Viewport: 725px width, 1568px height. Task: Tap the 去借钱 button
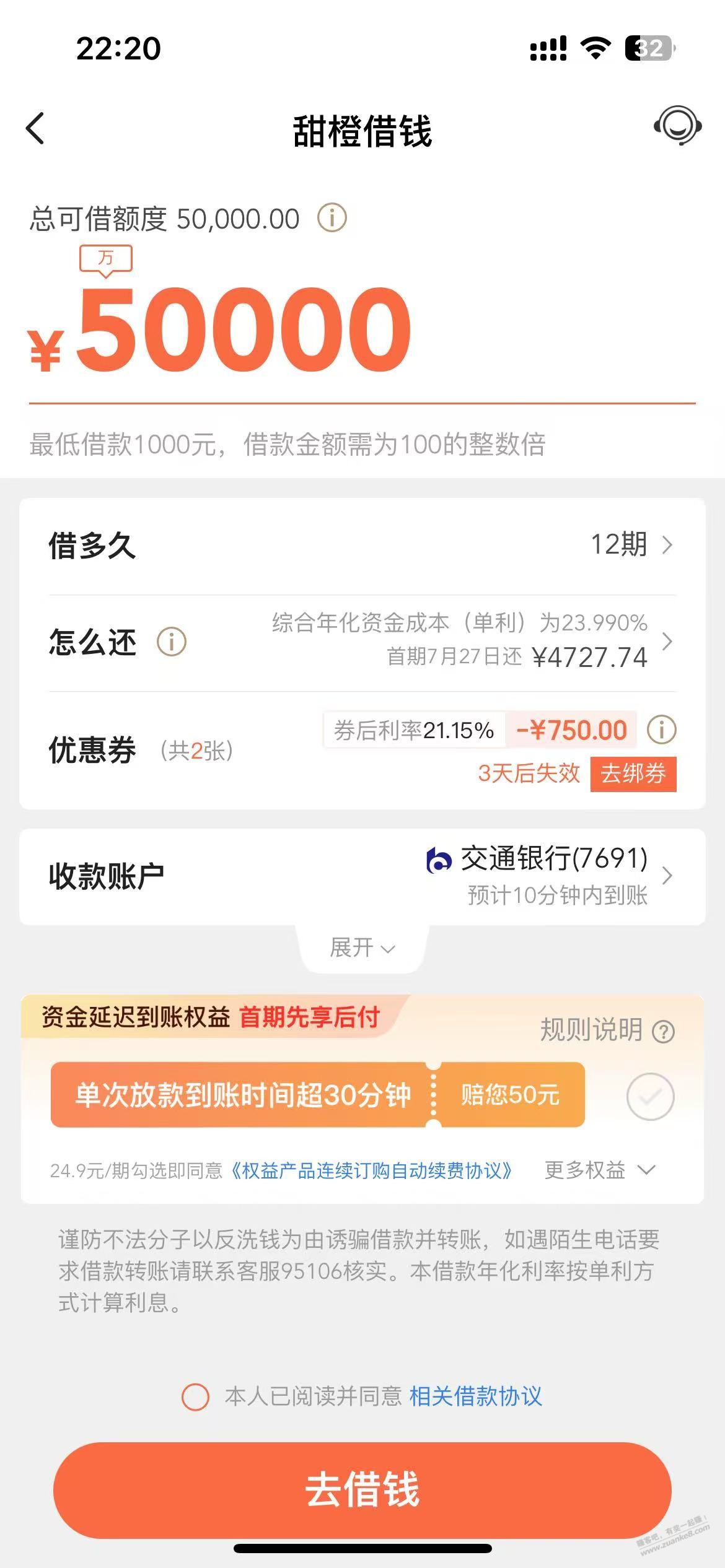362,1489
